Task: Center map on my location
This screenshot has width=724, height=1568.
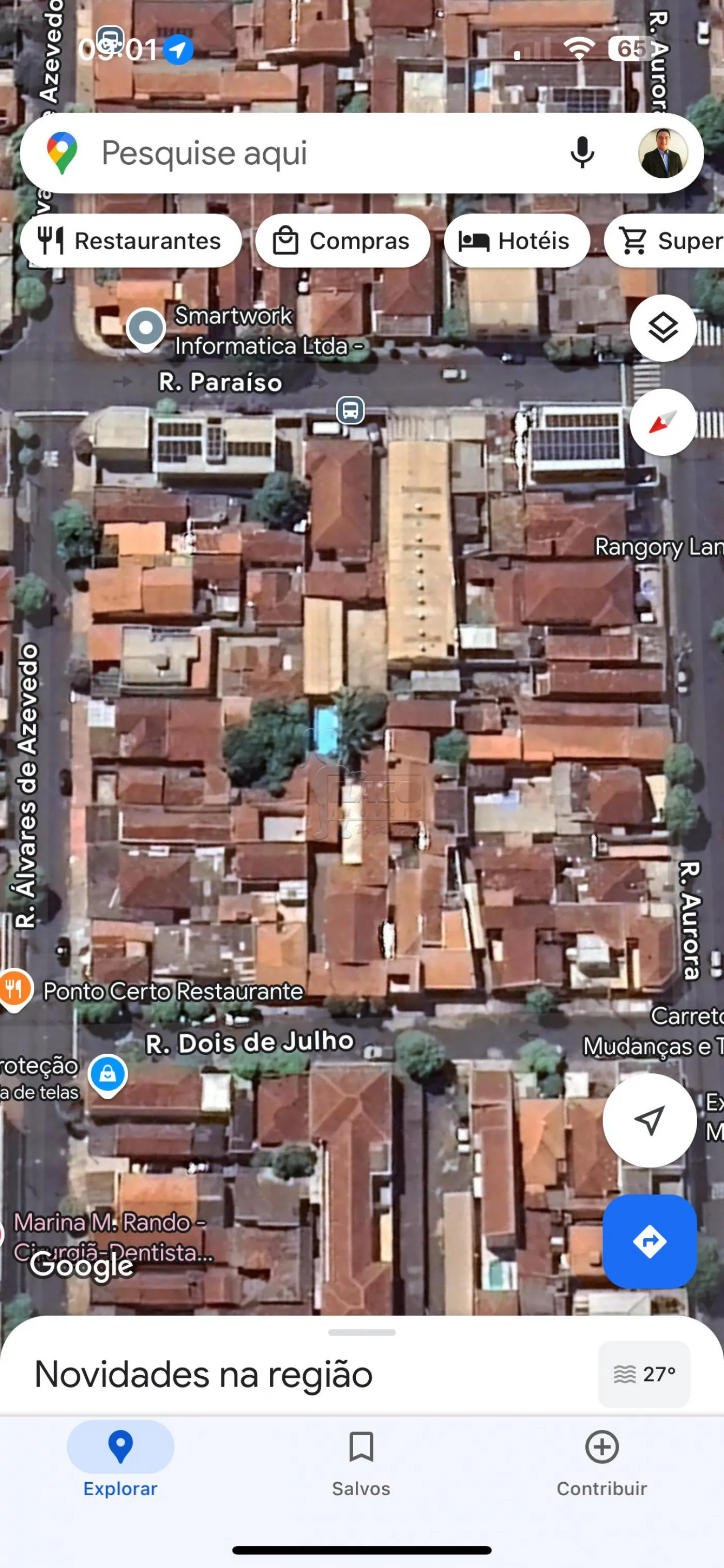Action: coord(649,1120)
